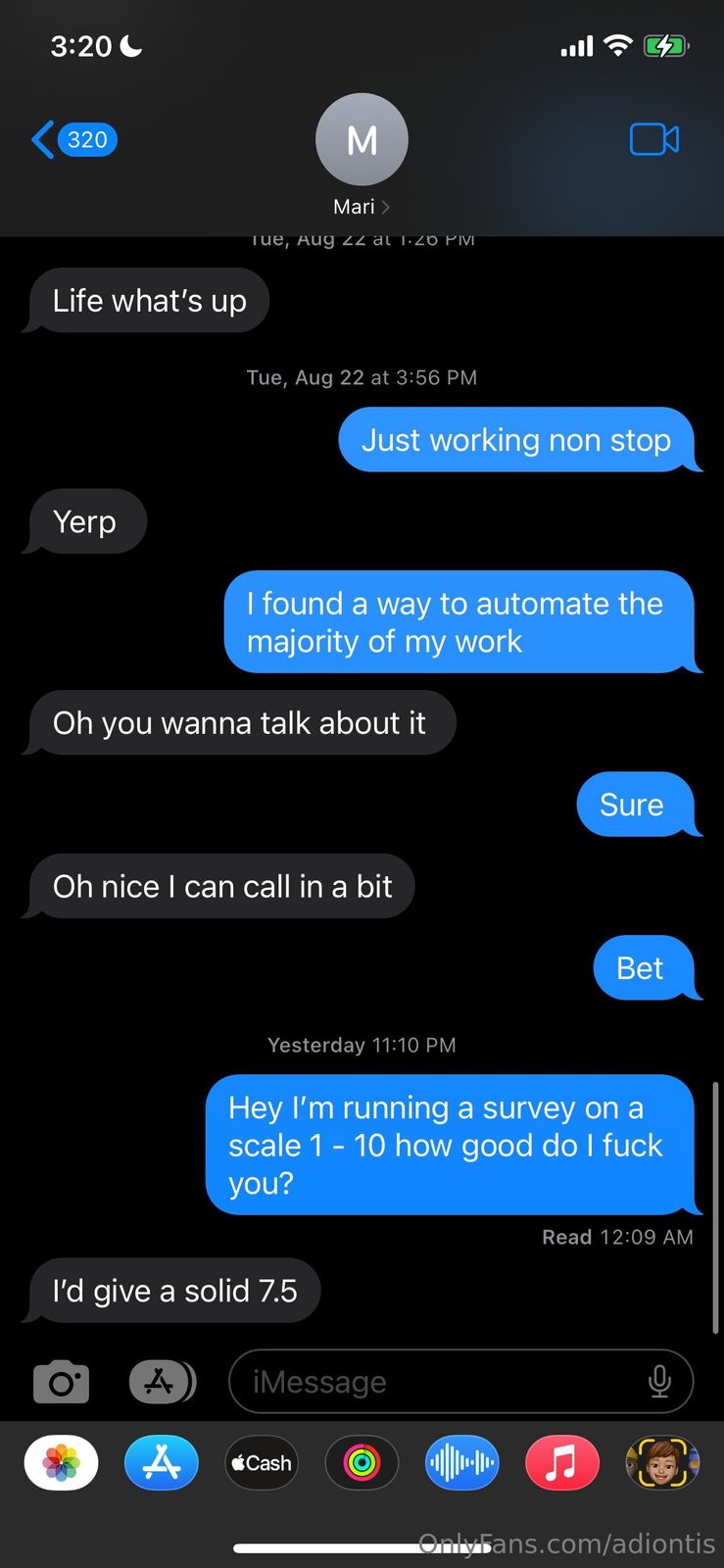Image resolution: width=724 pixels, height=1568 pixels.
Task: Open the audio messages waveform app
Action: [461, 1463]
